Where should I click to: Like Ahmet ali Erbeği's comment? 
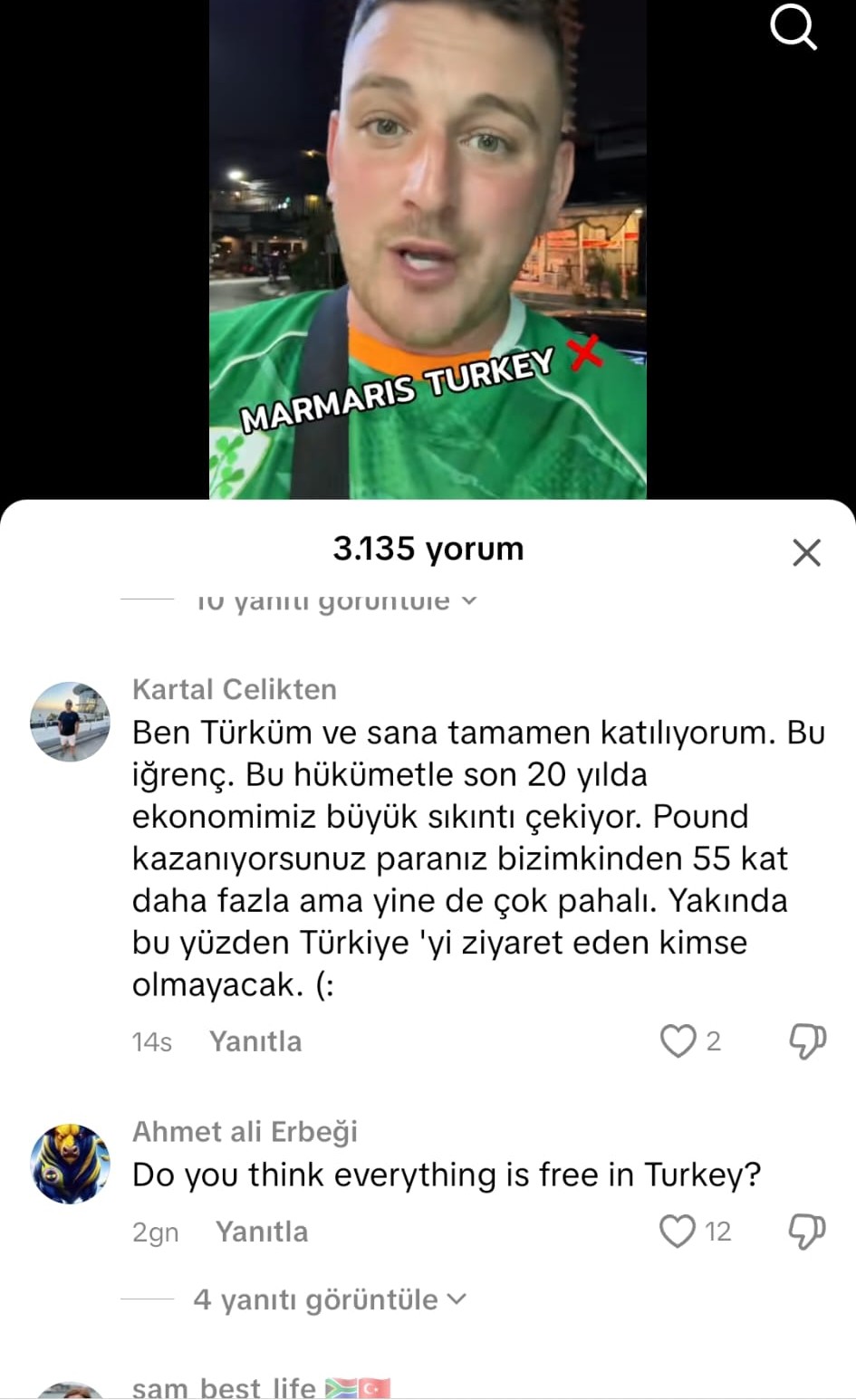[x=678, y=1232]
